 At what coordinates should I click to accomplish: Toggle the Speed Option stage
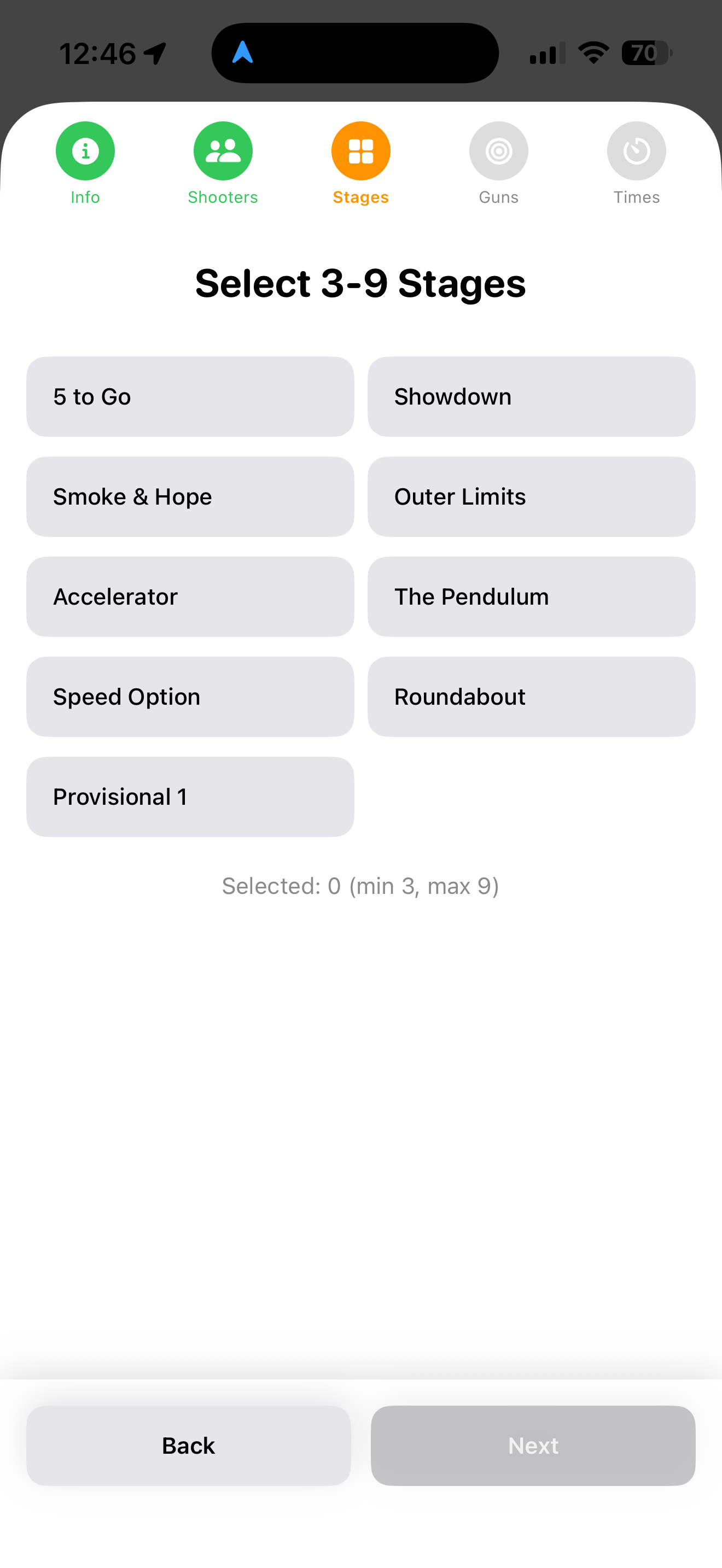tap(190, 697)
